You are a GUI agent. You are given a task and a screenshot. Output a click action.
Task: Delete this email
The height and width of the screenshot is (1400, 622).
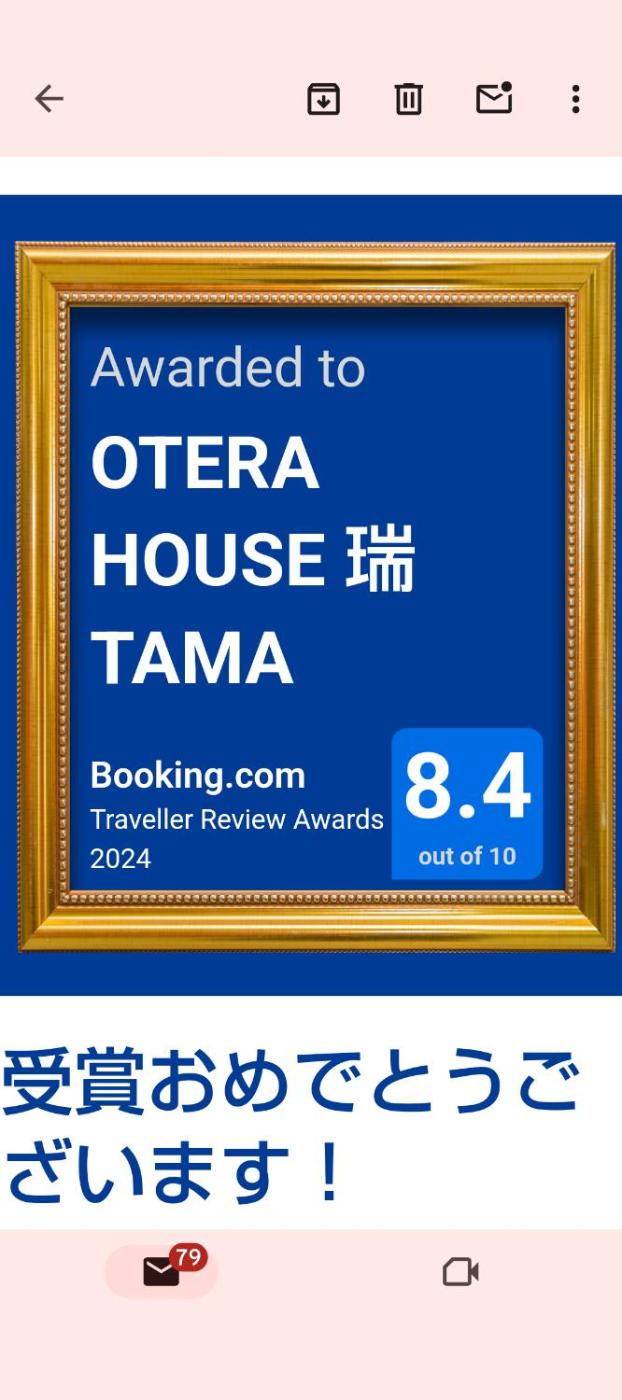click(x=408, y=99)
